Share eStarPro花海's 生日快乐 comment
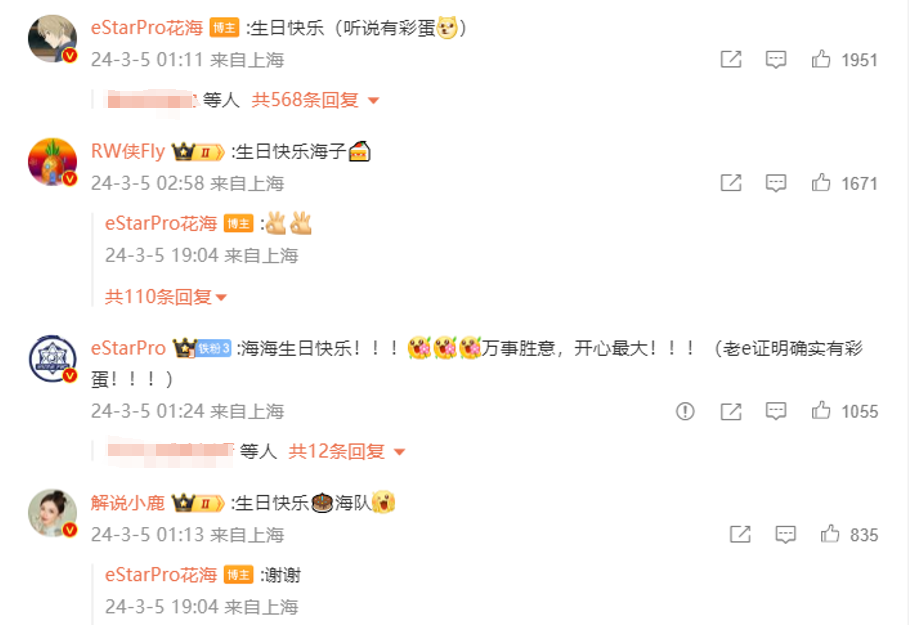 731,60
